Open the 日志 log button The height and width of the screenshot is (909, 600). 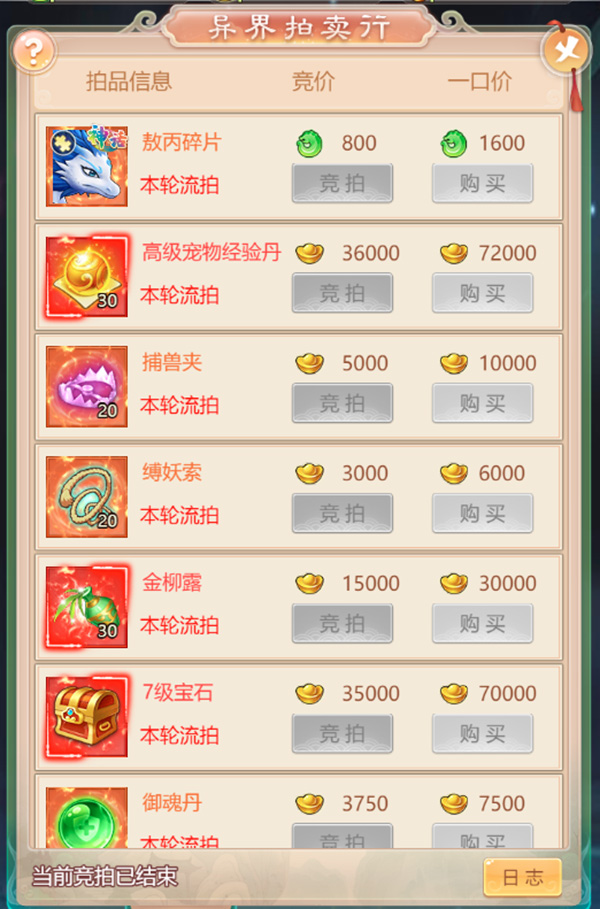pos(522,877)
